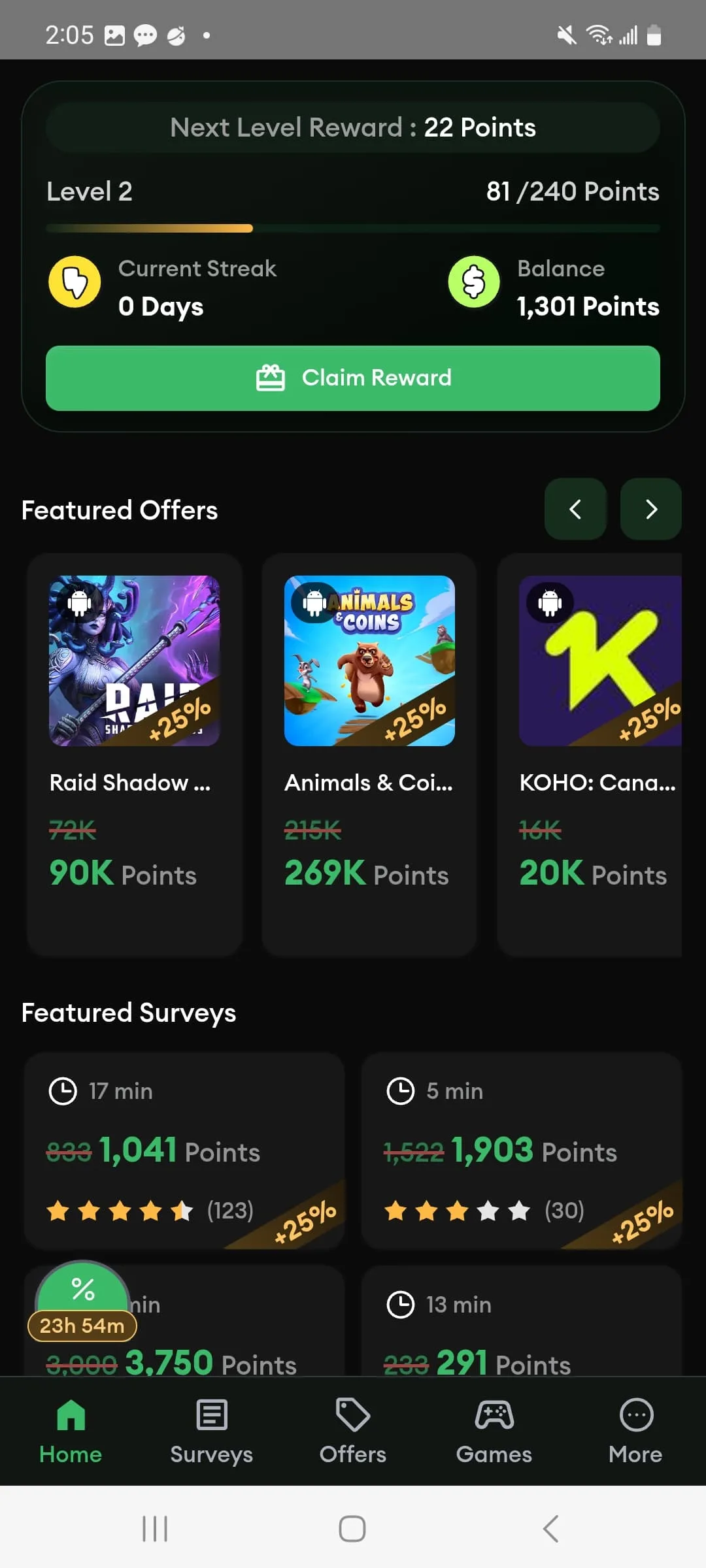Open the Games tab
Image resolution: width=706 pixels, height=1568 pixels.
pos(494,1431)
